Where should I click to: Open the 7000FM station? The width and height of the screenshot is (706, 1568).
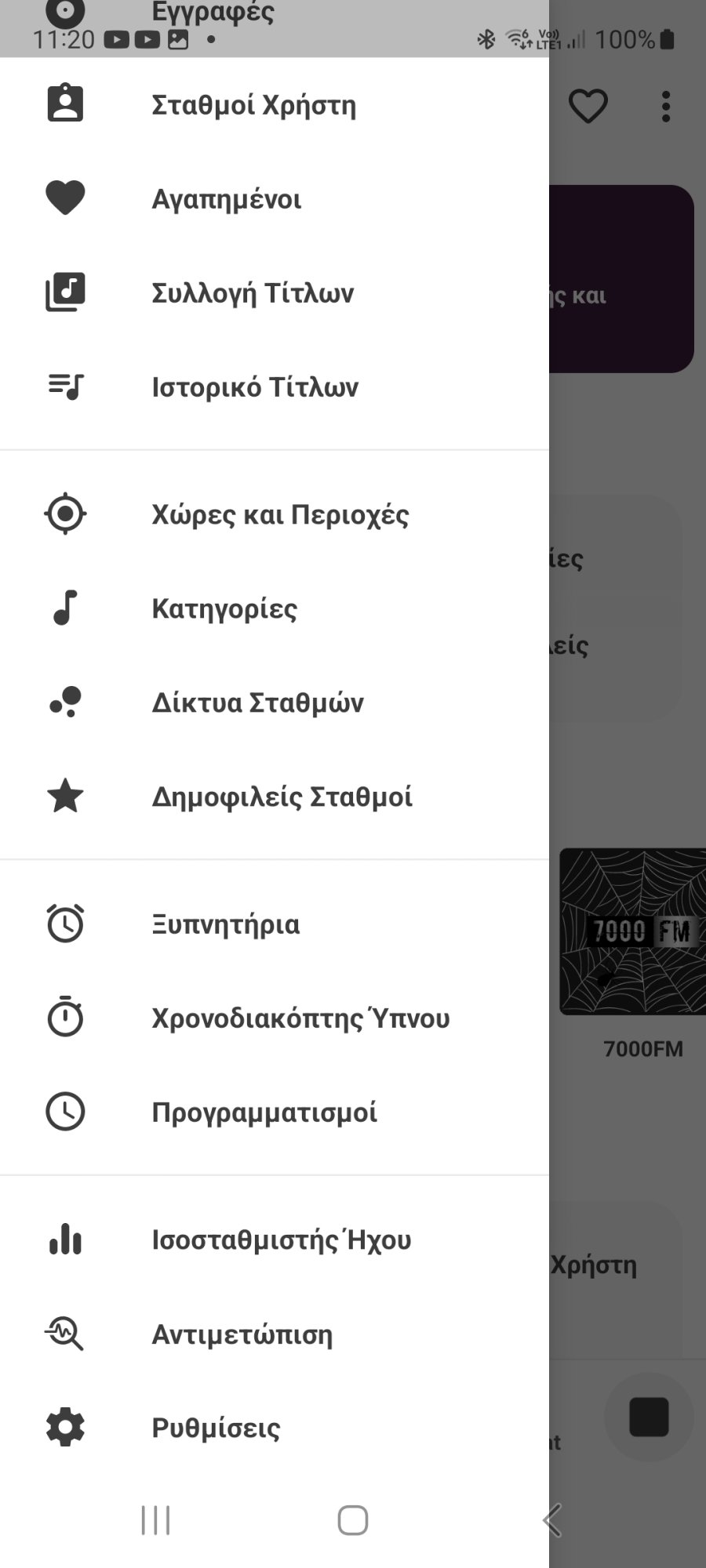[643, 1048]
